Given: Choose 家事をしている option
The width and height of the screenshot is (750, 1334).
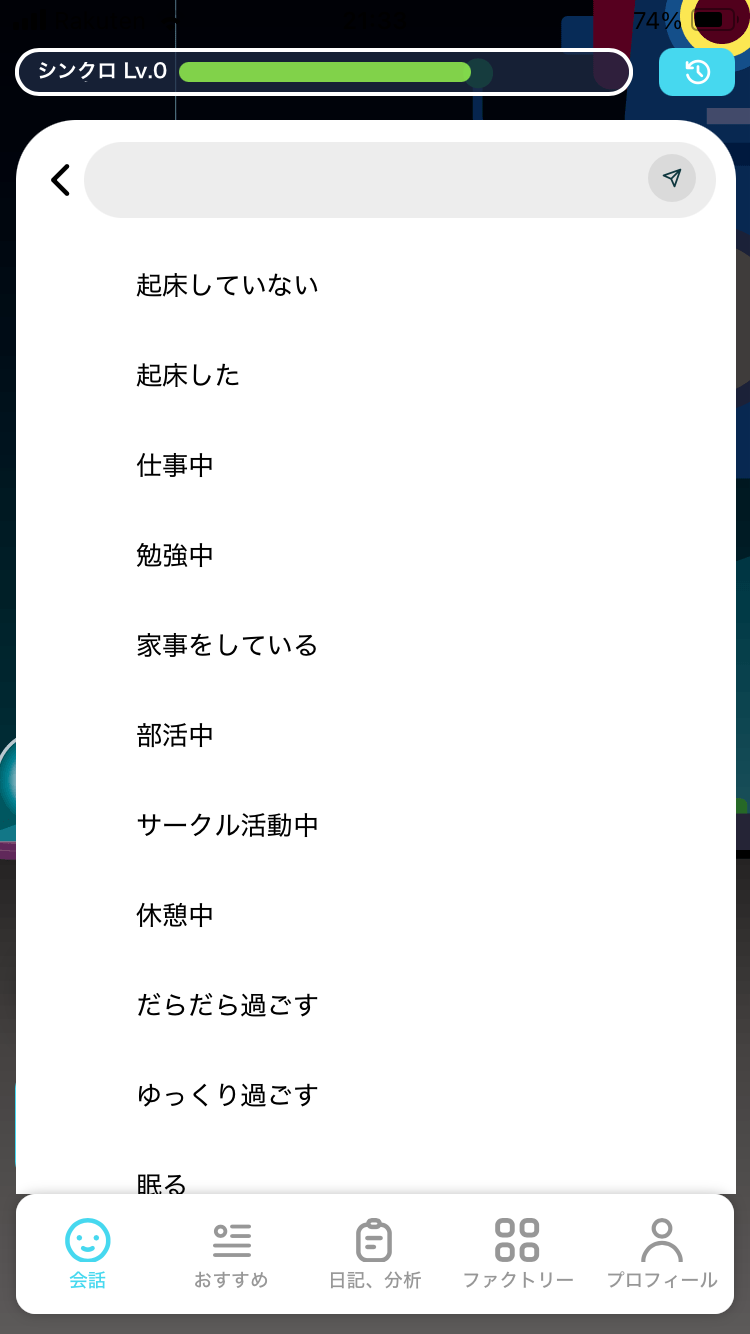Looking at the screenshot, I should (227, 646).
